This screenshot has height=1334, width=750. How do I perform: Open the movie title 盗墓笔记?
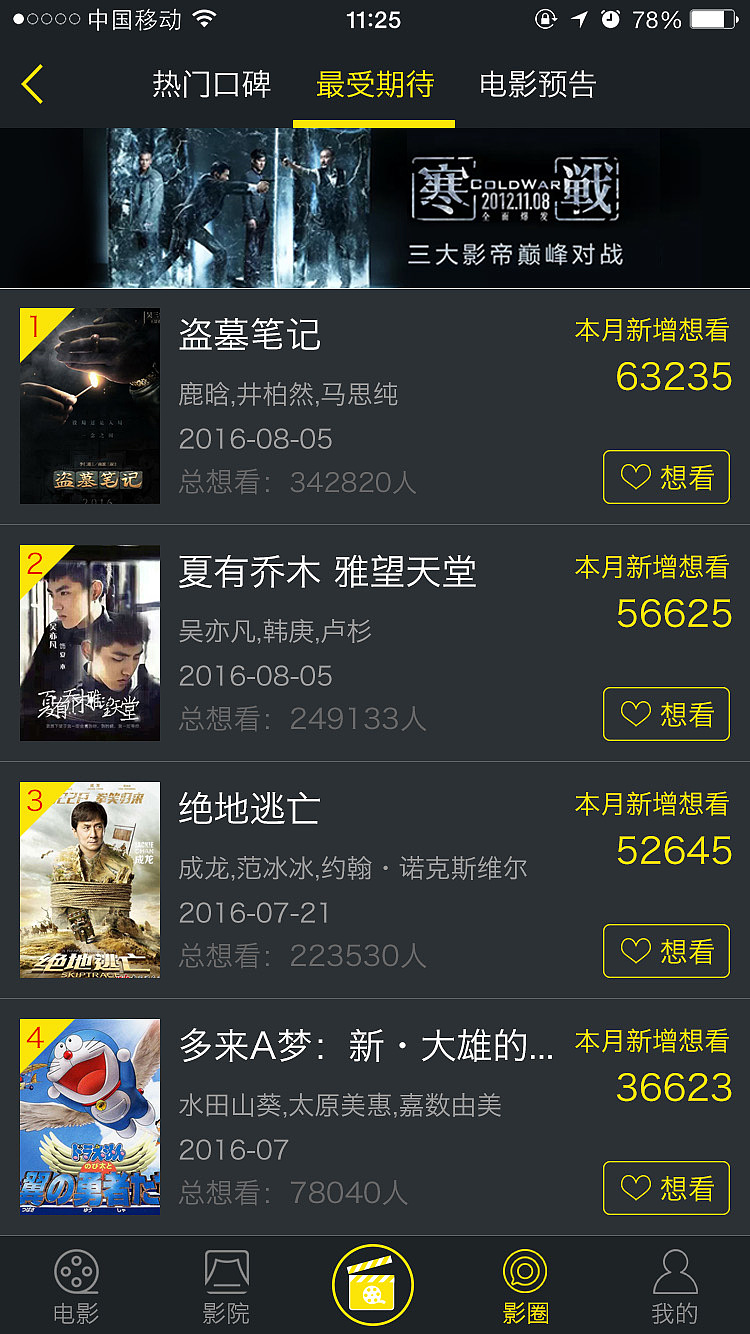[248, 338]
